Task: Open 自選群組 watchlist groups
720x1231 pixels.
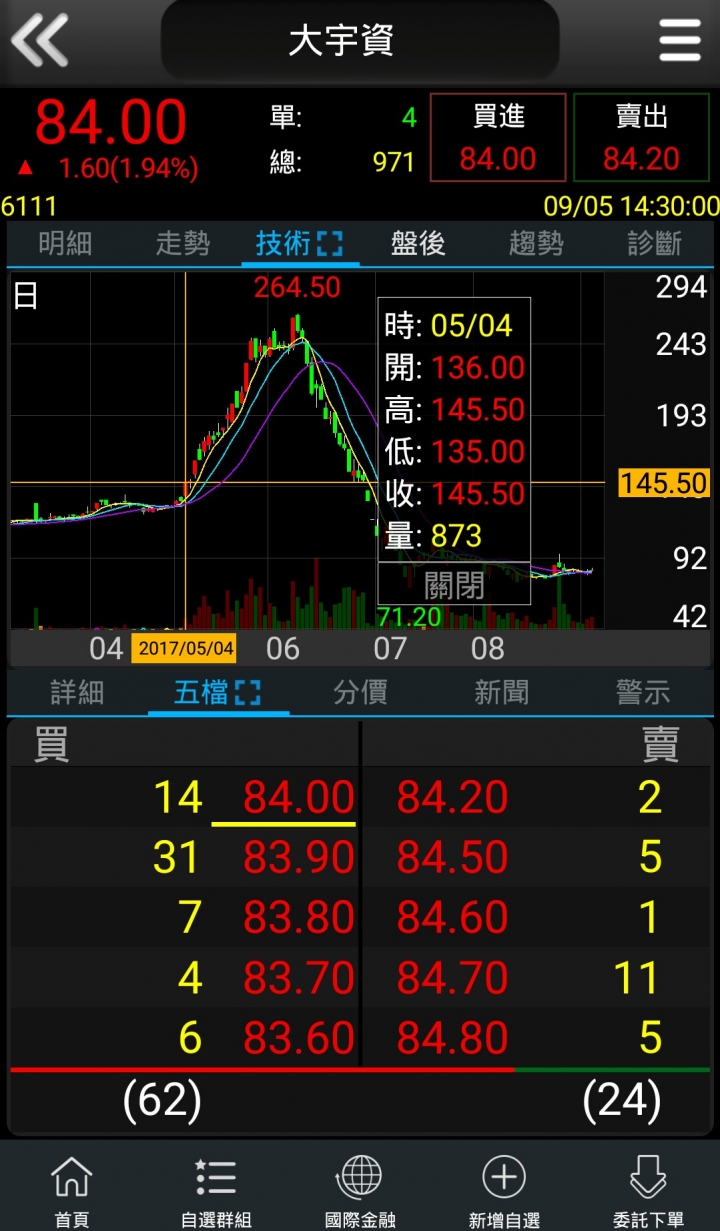Action: click(216, 1190)
